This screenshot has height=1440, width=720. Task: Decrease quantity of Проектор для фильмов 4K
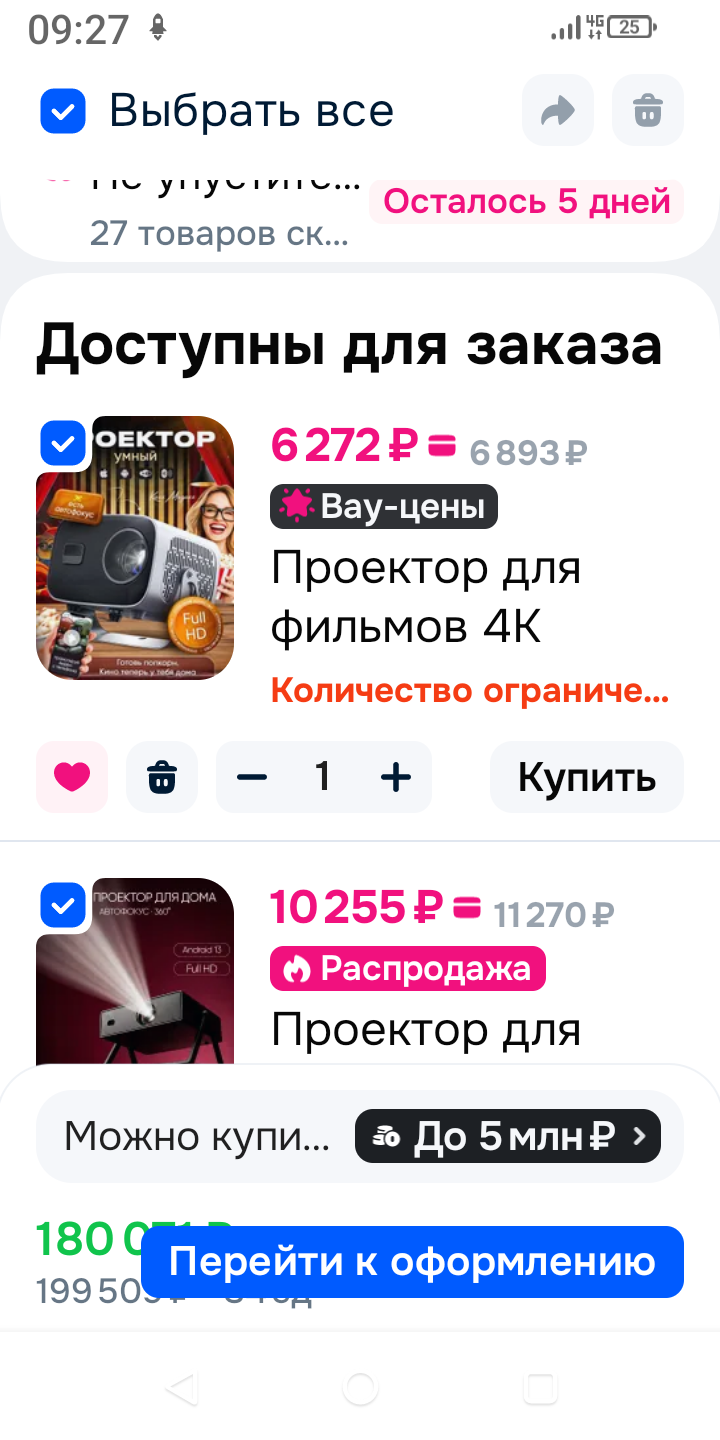click(x=252, y=777)
